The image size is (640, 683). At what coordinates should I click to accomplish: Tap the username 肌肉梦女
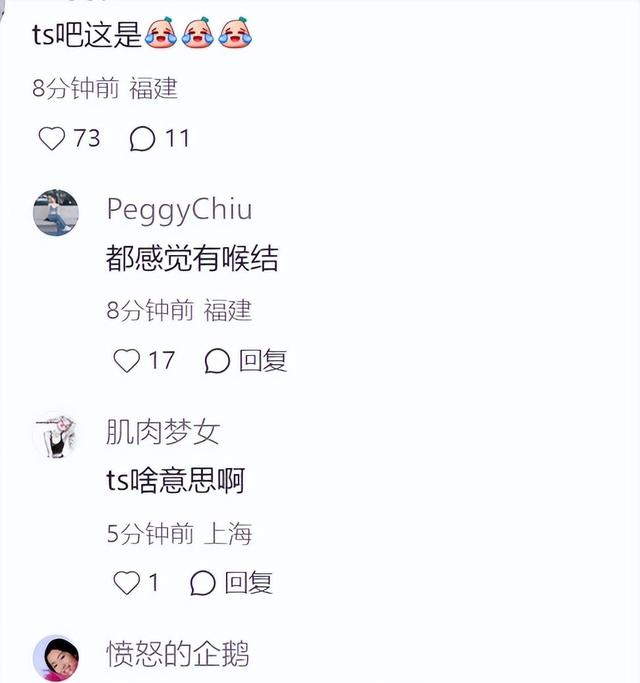click(163, 432)
